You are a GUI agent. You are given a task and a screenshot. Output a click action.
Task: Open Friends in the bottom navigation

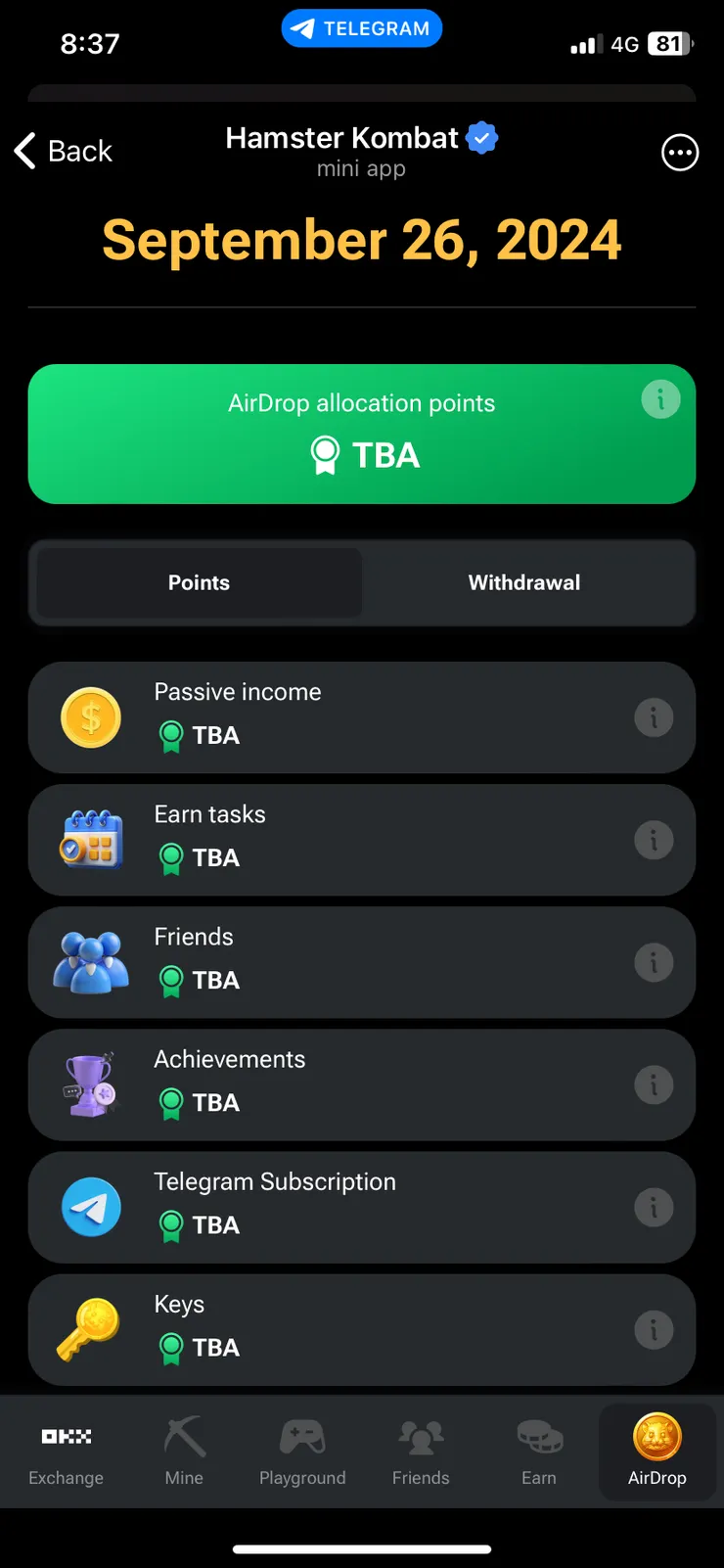click(421, 1452)
